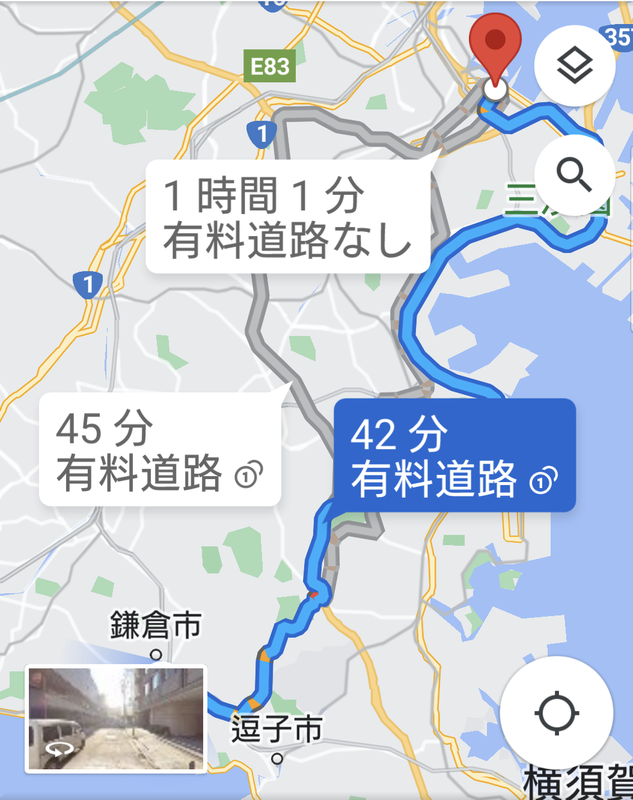The image size is (633, 800).
Task: Open the Street View preview thumbnail
Action: tap(115, 719)
